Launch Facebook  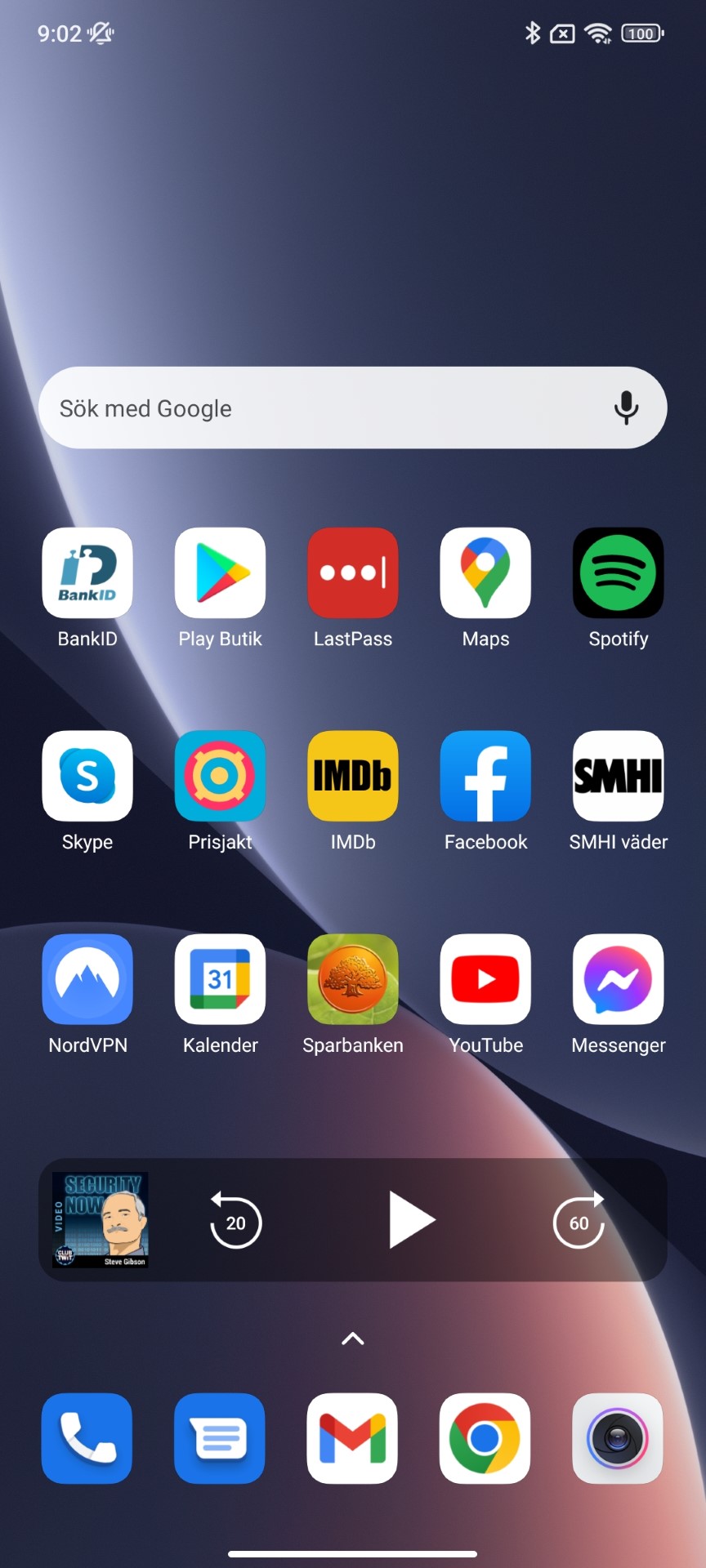tap(485, 776)
